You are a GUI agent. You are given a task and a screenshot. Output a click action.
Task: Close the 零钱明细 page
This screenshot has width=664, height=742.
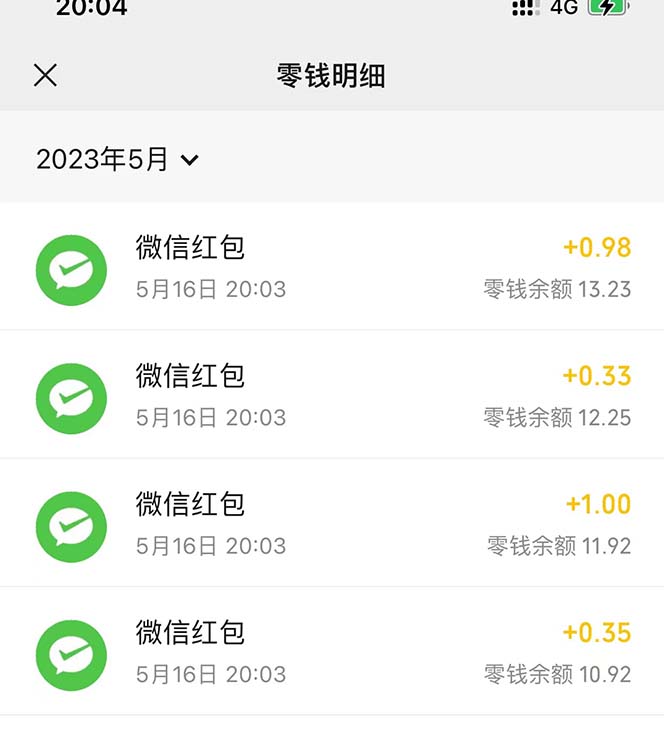(45, 75)
